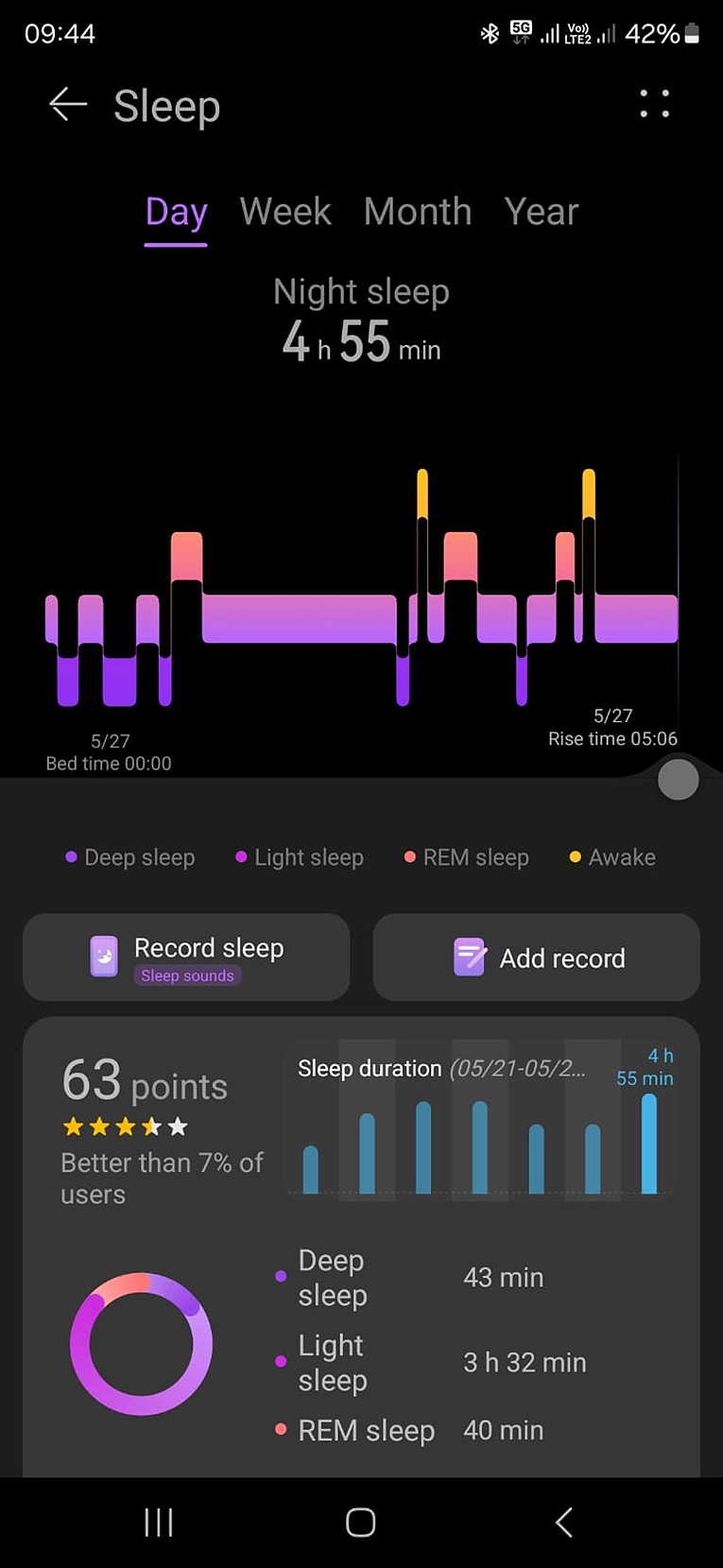The image size is (723, 1568).
Task: Start Record sleep with sleep sounds
Action: pos(186,957)
